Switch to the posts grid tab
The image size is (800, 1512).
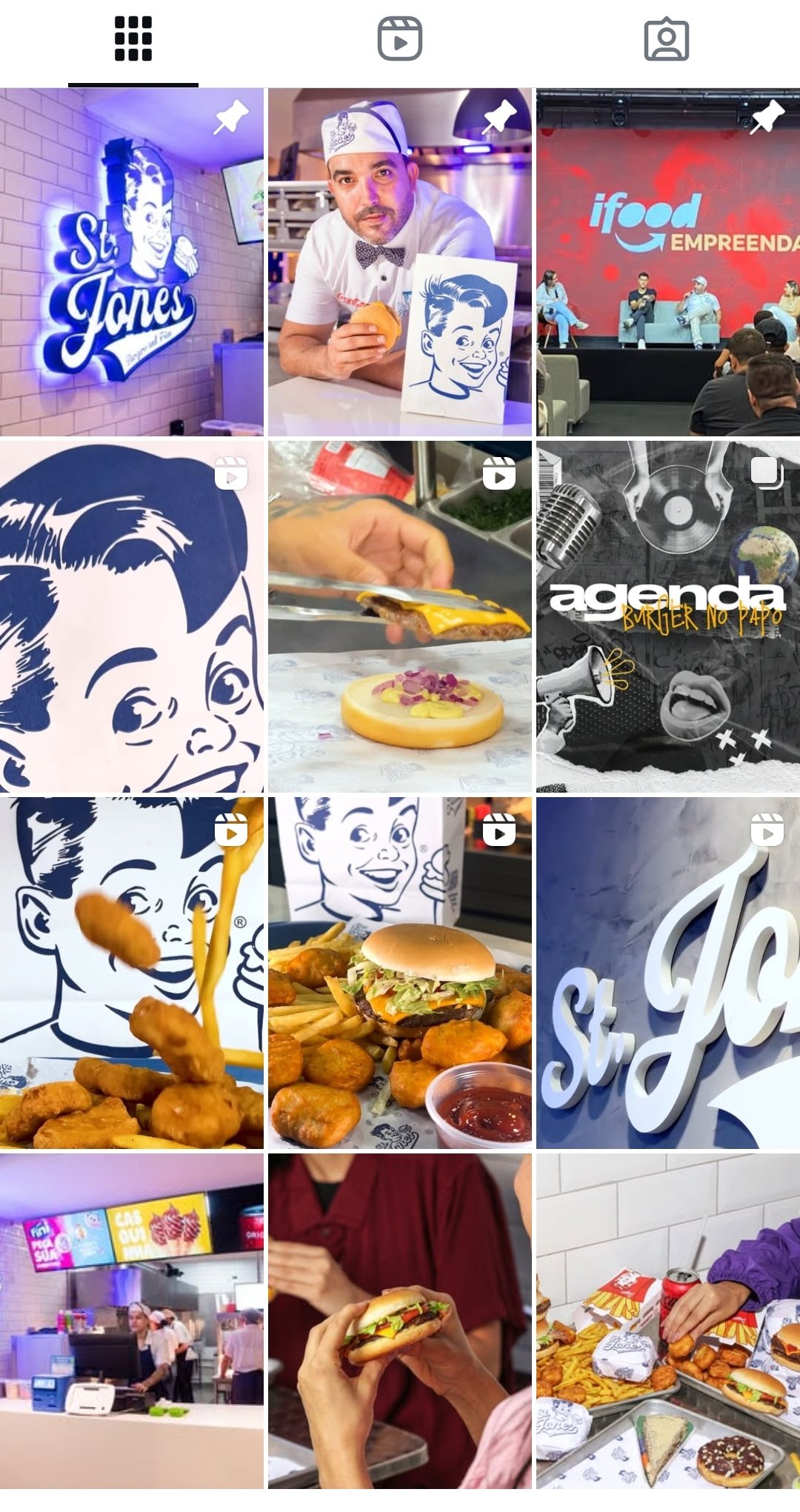(133, 39)
